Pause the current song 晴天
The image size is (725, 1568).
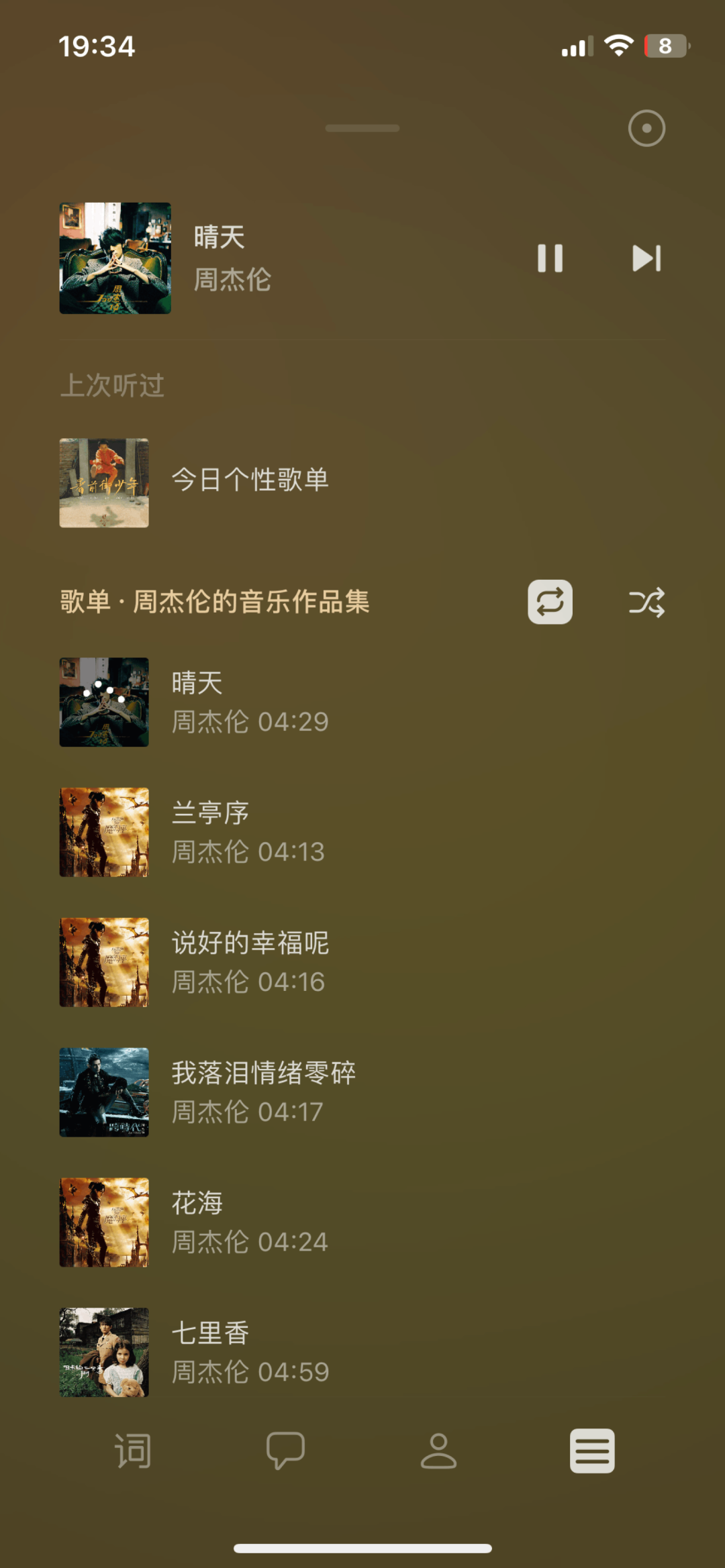coord(550,258)
